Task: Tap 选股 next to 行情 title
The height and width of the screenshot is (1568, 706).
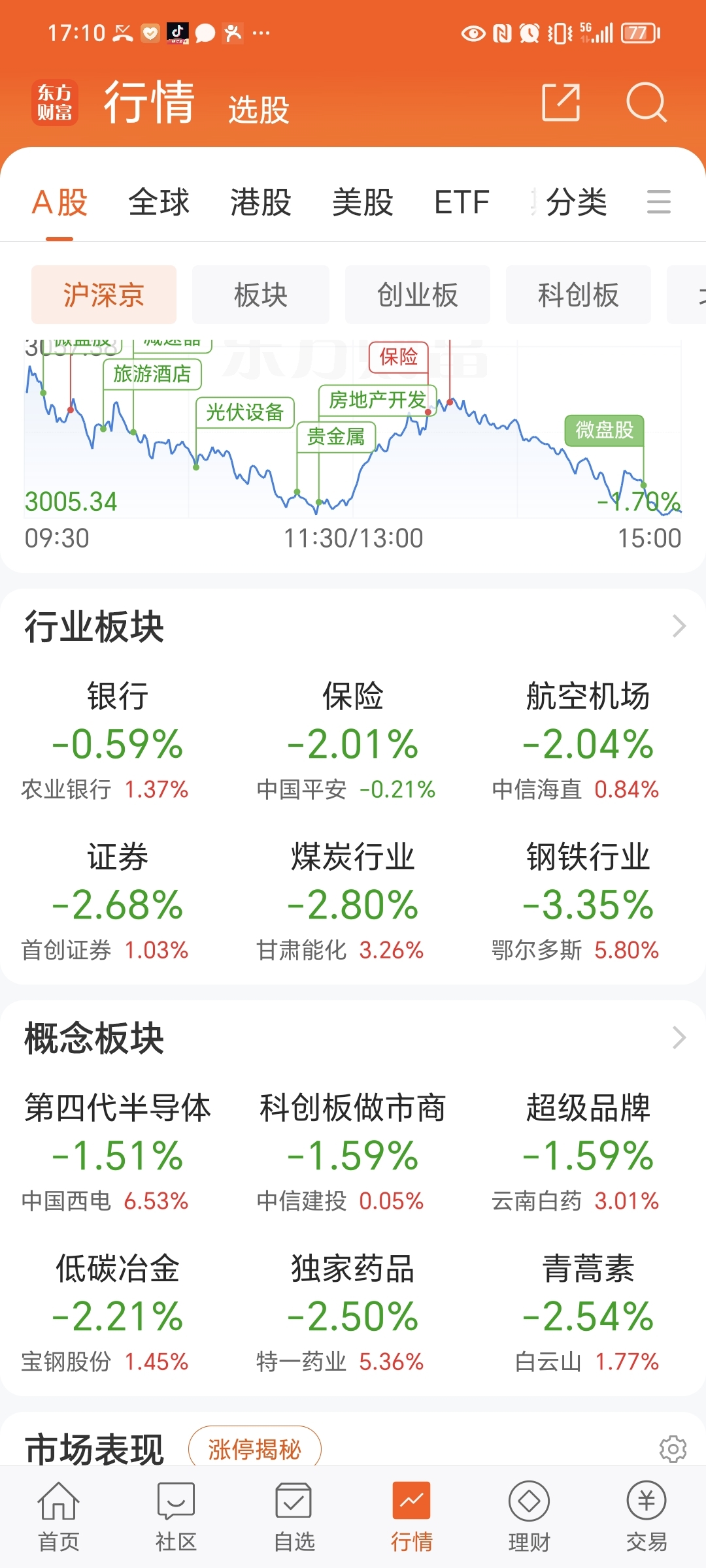Action: pyautogui.click(x=257, y=110)
